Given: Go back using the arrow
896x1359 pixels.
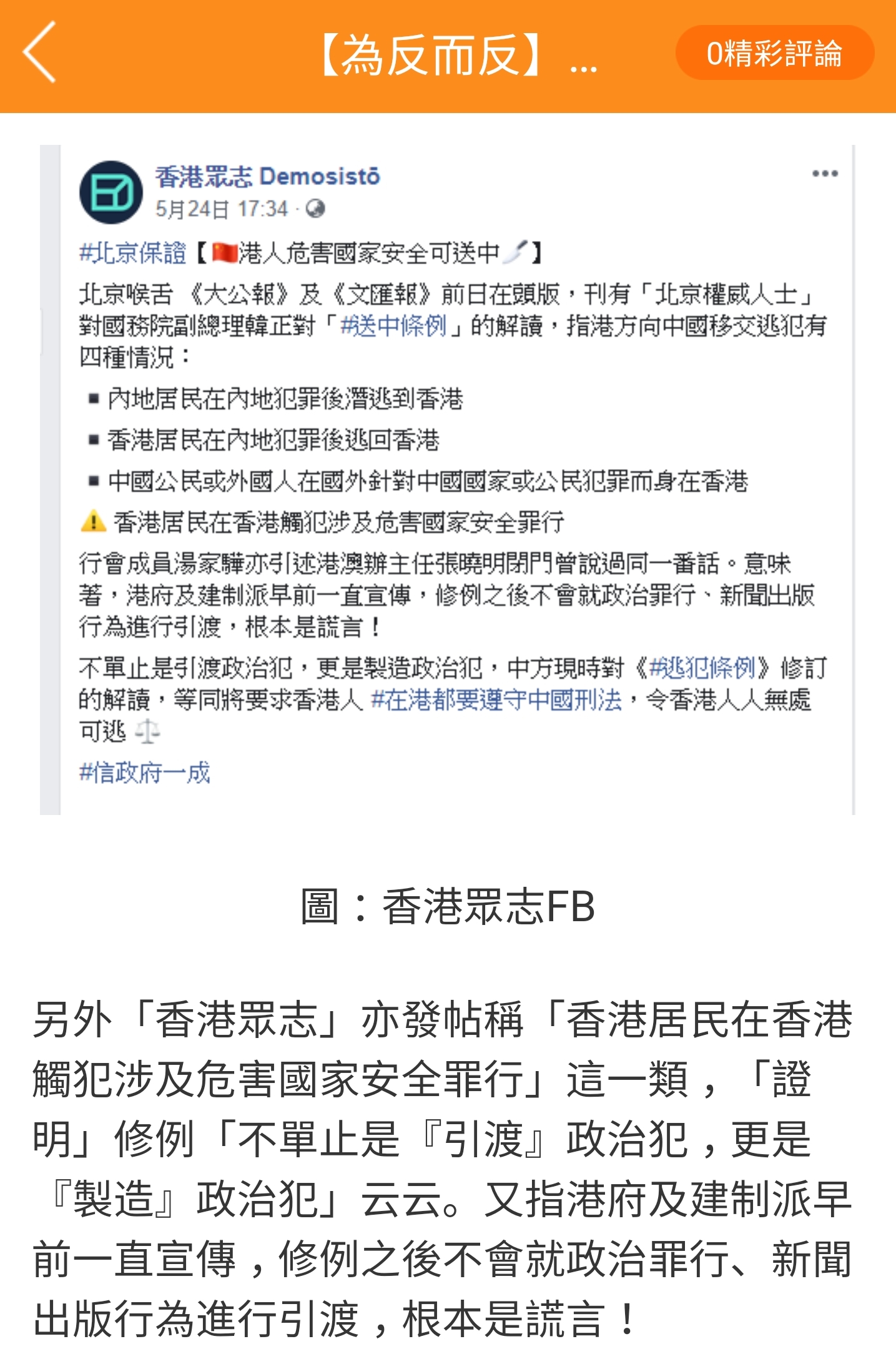Looking at the screenshot, I should [x=41, y=52].
